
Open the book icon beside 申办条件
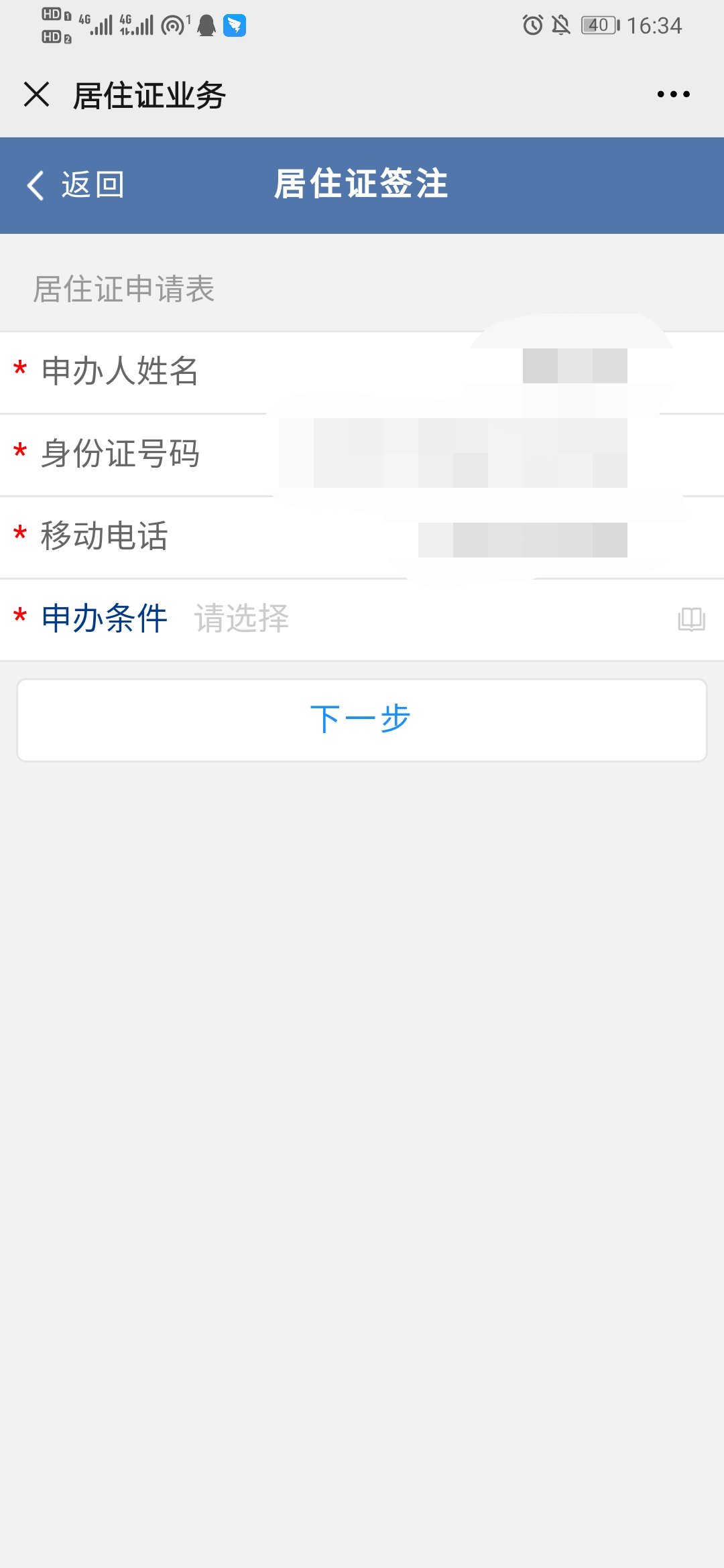point(691,619)
